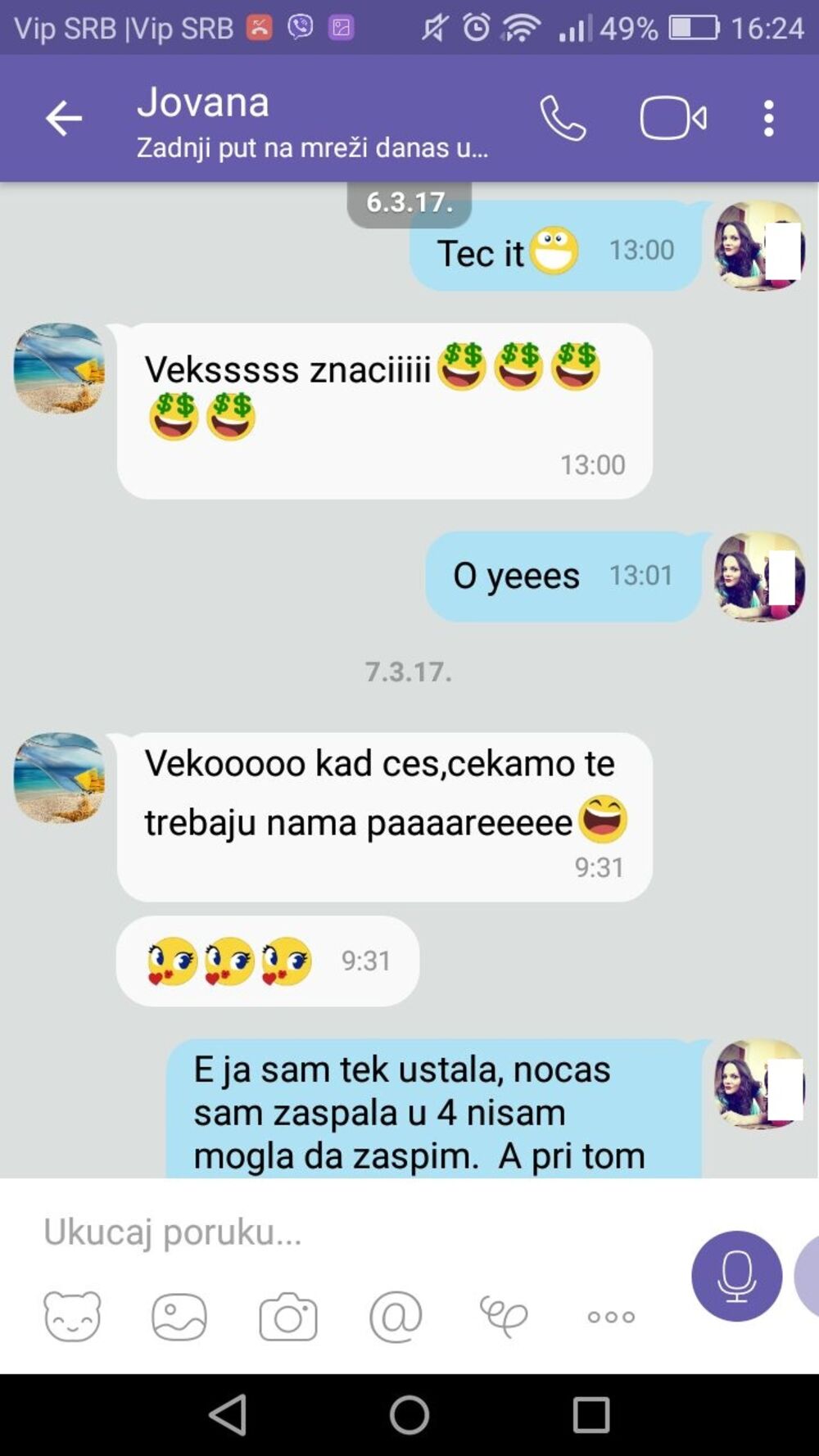Open the camera to take photo
This screenshot has width=819, height=1456.
[288, 1317]
